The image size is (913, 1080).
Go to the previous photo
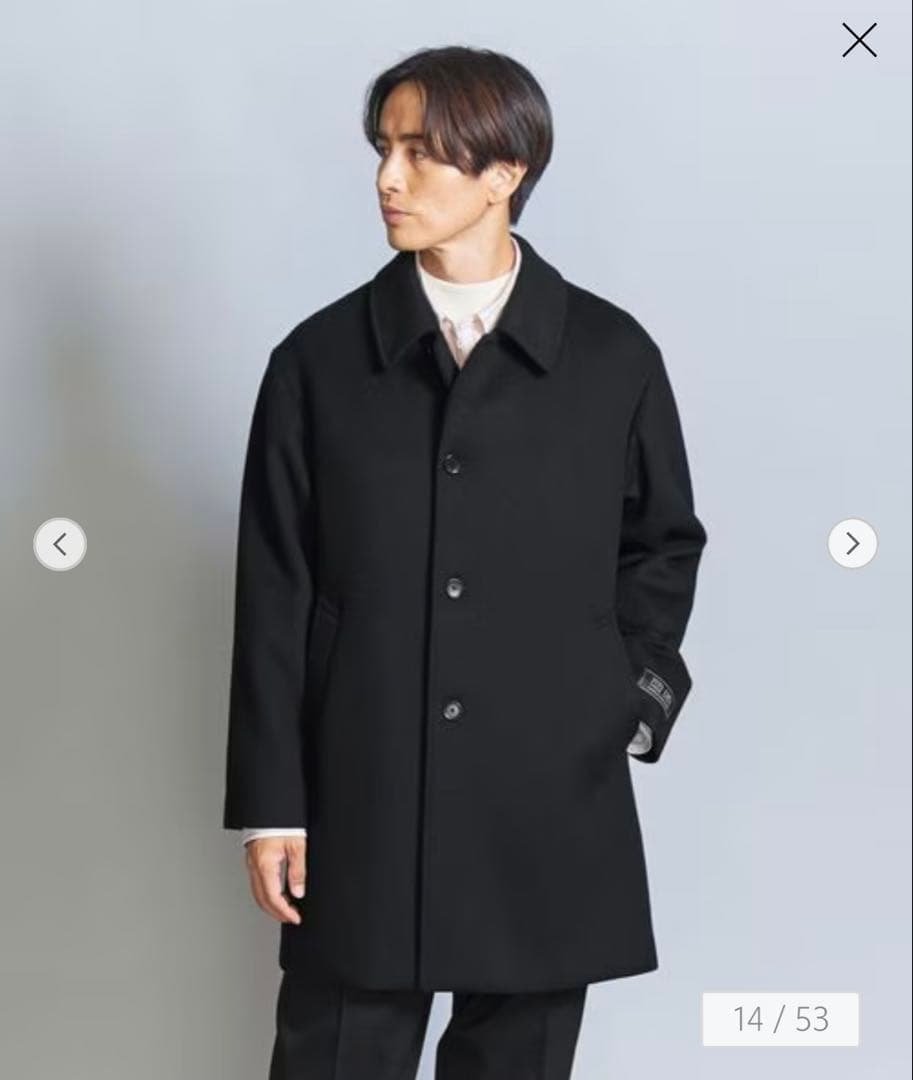[x=60, y=544]
